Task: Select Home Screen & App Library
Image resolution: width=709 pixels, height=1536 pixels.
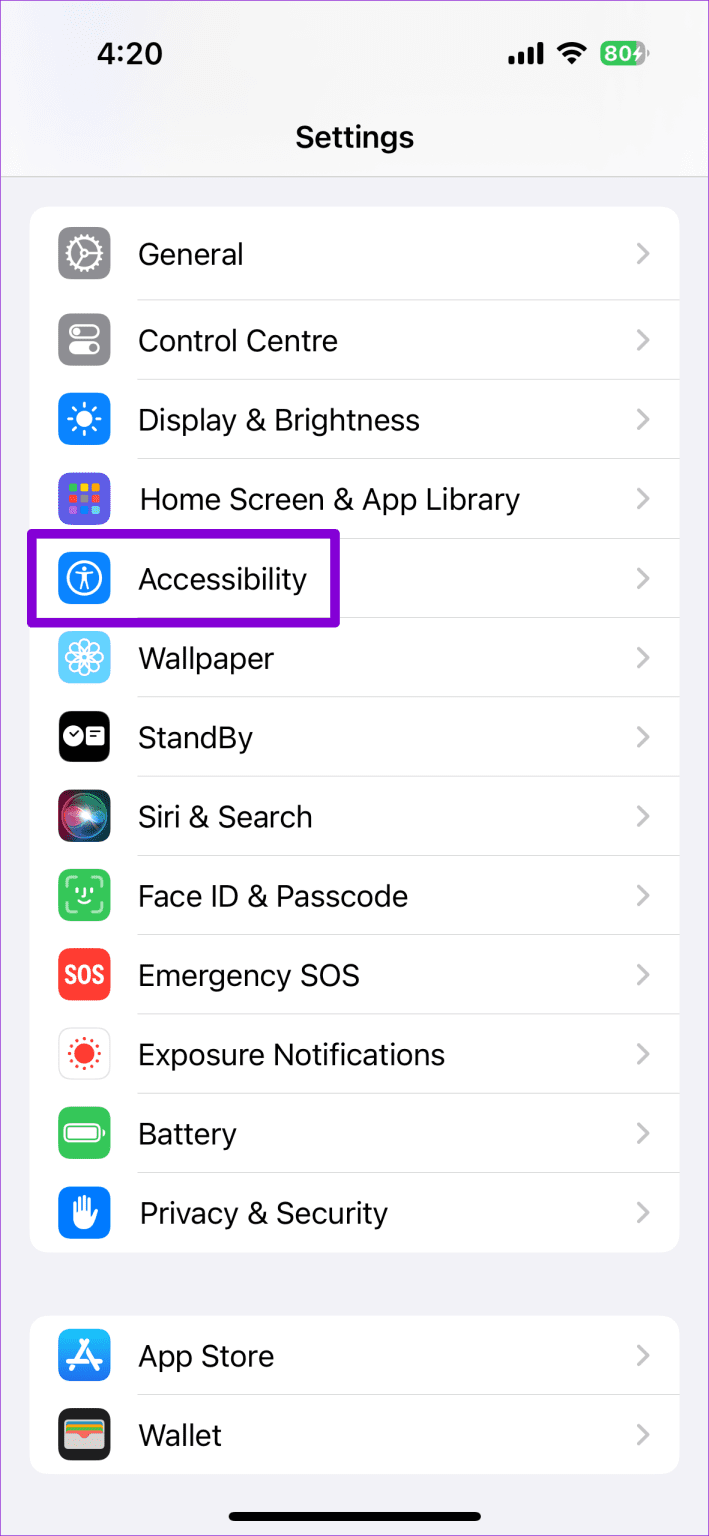Action: [354, 499]
